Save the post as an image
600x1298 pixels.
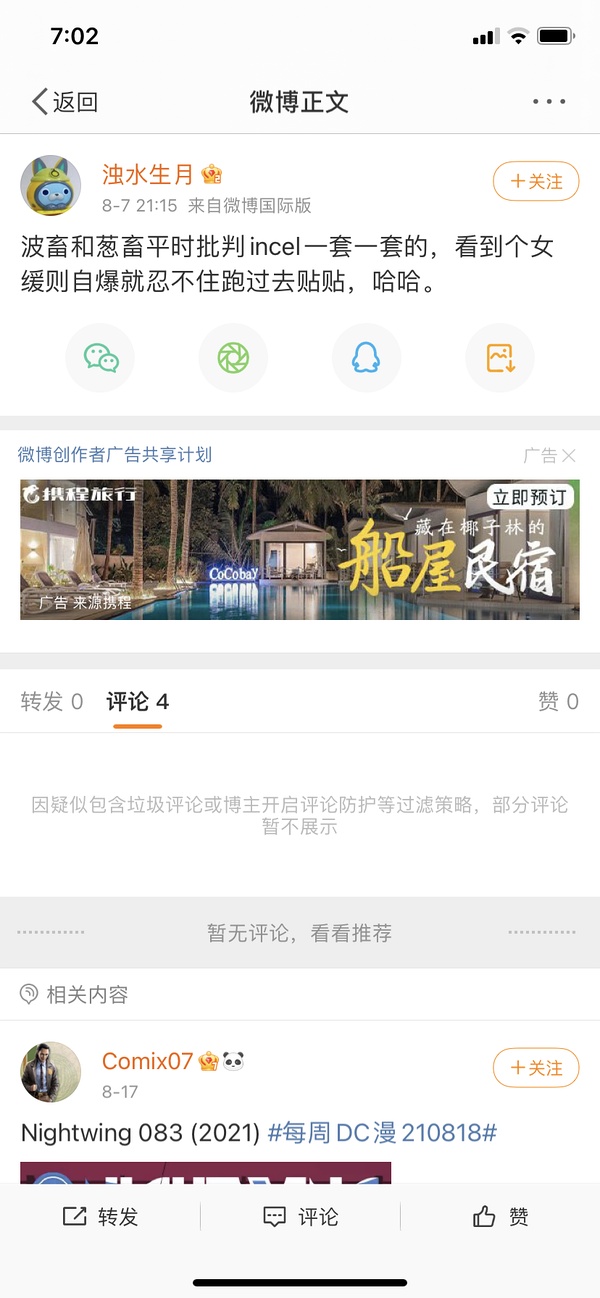pyautogui.click(x=500, y=357)
